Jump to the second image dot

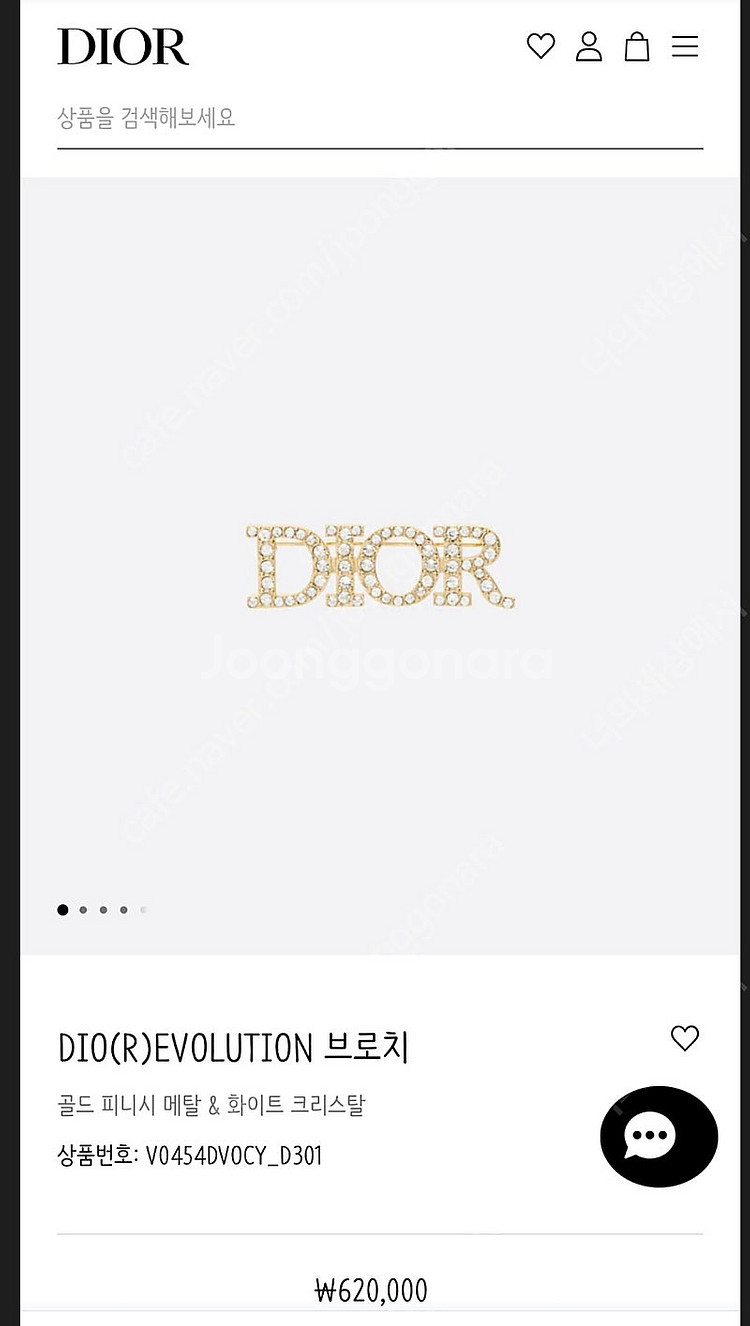tap(83, 910)
